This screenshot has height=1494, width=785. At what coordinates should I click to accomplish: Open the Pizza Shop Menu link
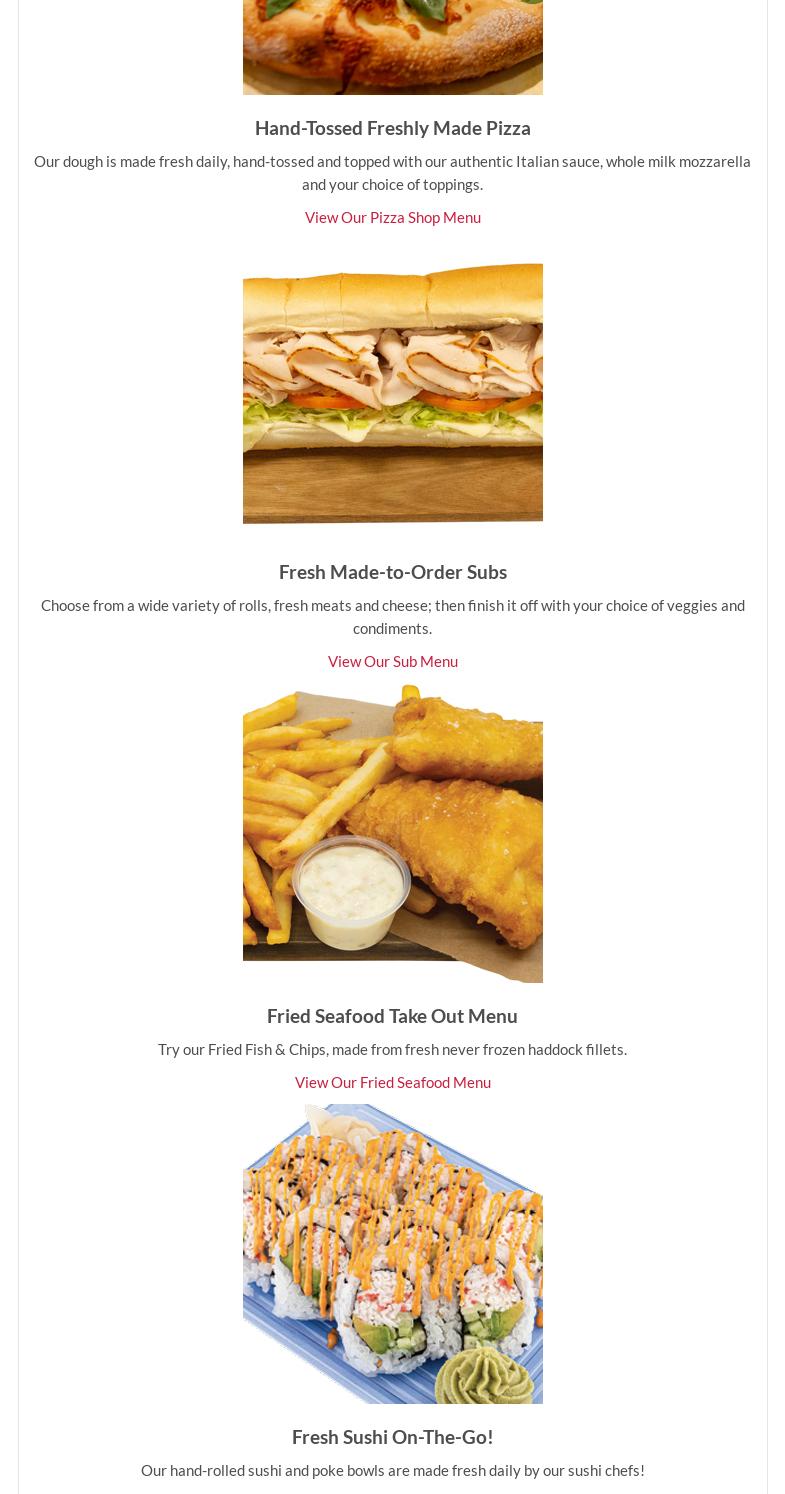[392, 217]
